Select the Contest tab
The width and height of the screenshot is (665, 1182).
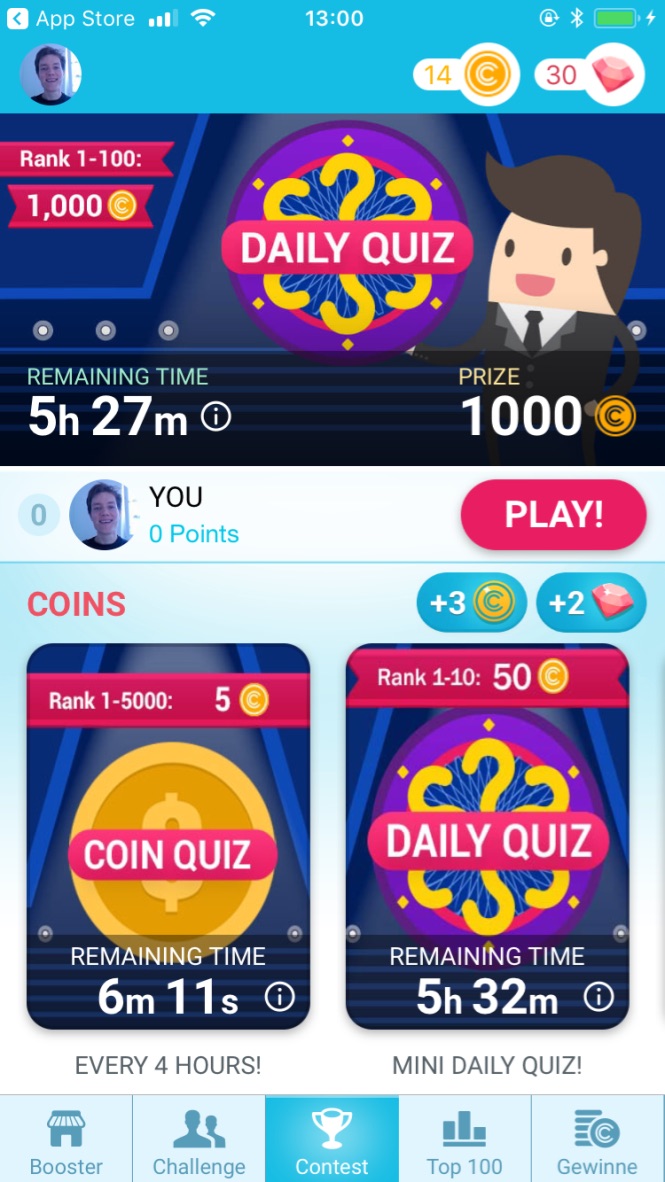pos(332,1140)
